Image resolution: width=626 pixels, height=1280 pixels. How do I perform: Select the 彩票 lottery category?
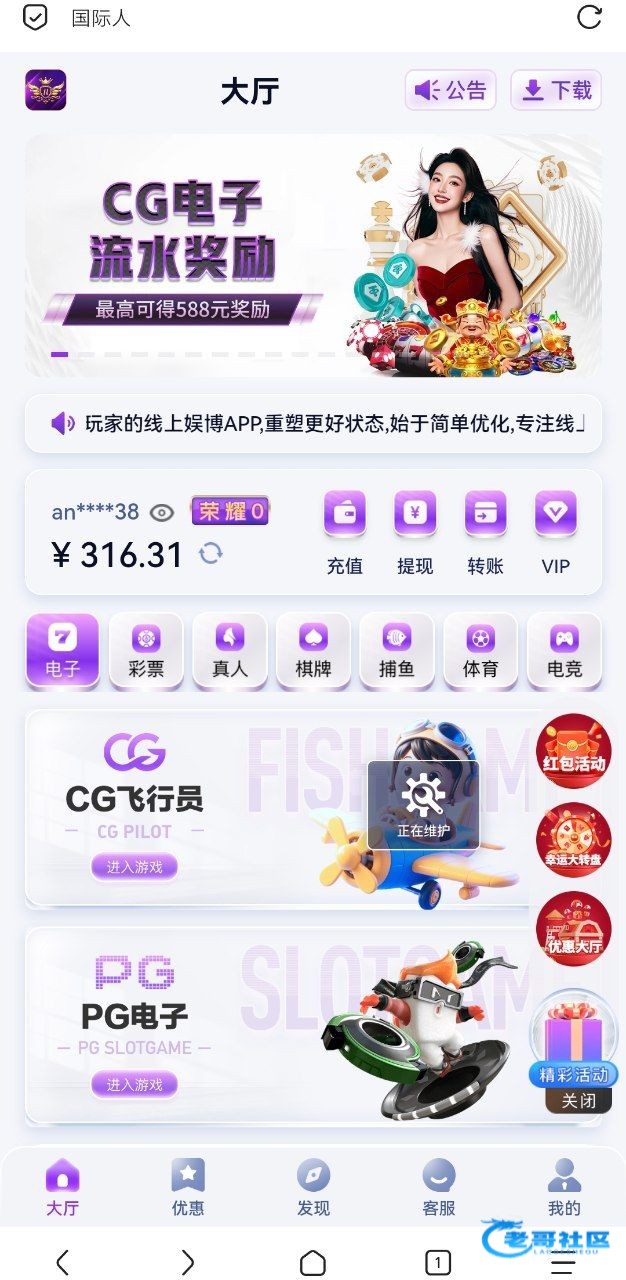146,651
